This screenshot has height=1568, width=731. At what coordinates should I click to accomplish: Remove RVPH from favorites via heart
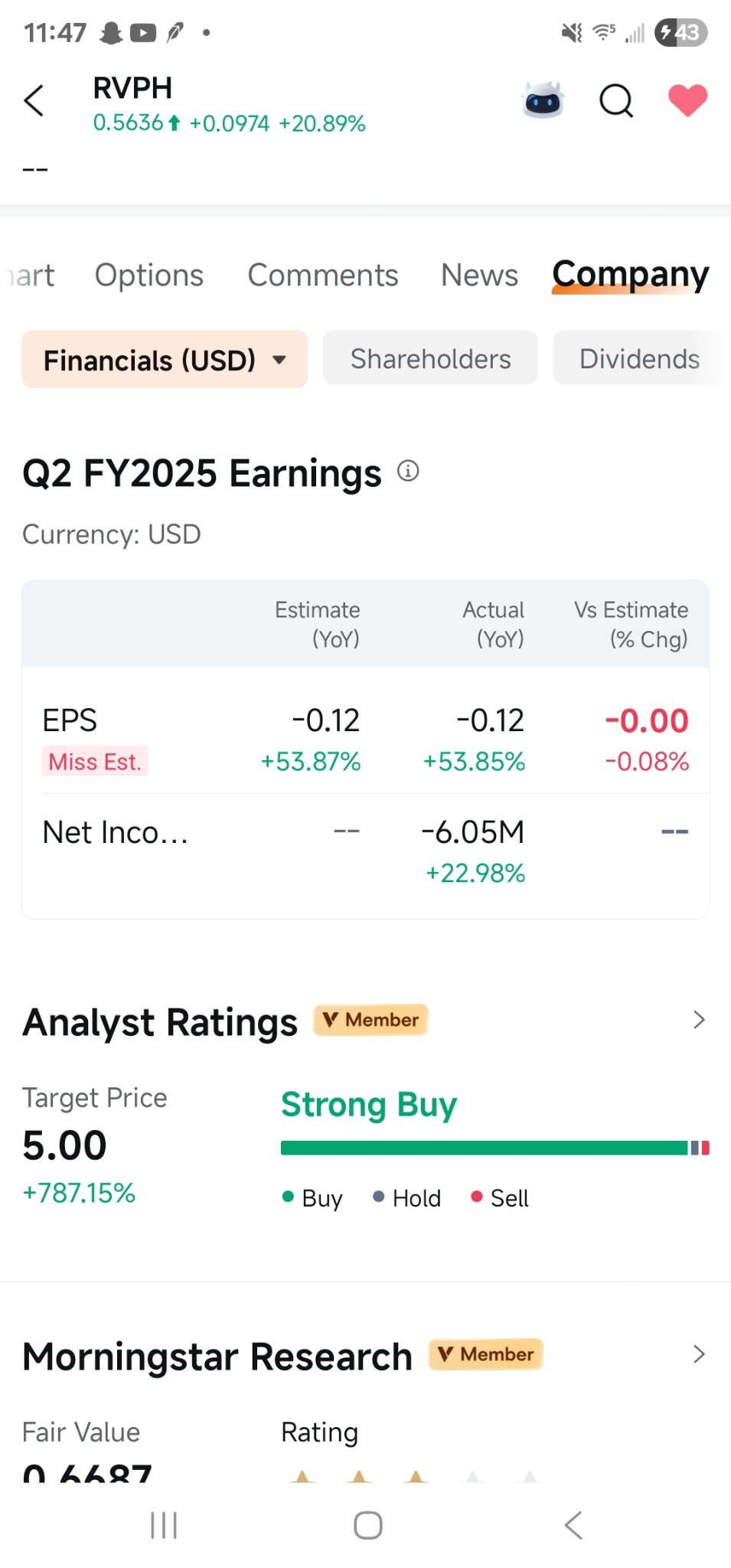pos(687,100)
